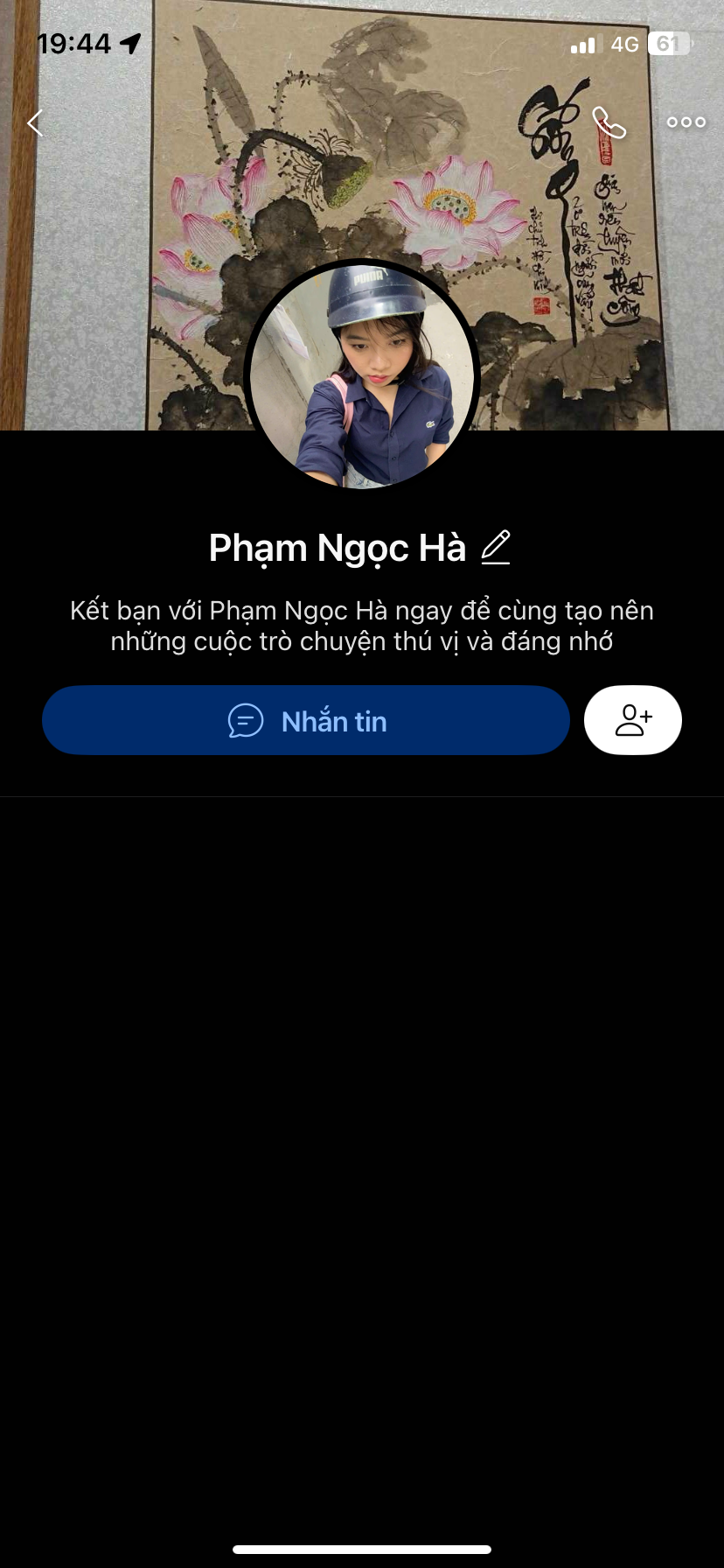View the circular profile avatar
This screenshot has width=724, height=1568.
362,376
